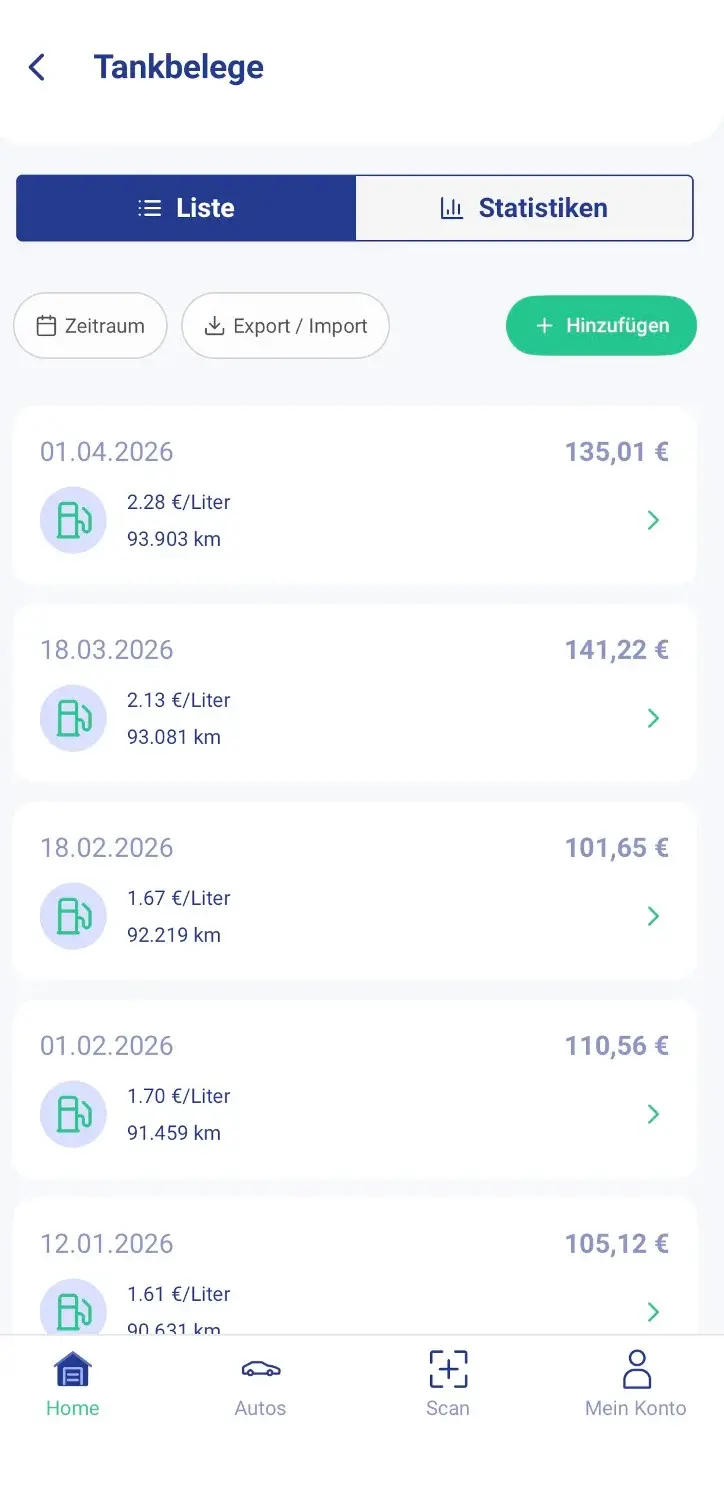The height and width of the screenshot is (1500, 724).
Task: Open the Export / Import options
Action: click(286, 325)
